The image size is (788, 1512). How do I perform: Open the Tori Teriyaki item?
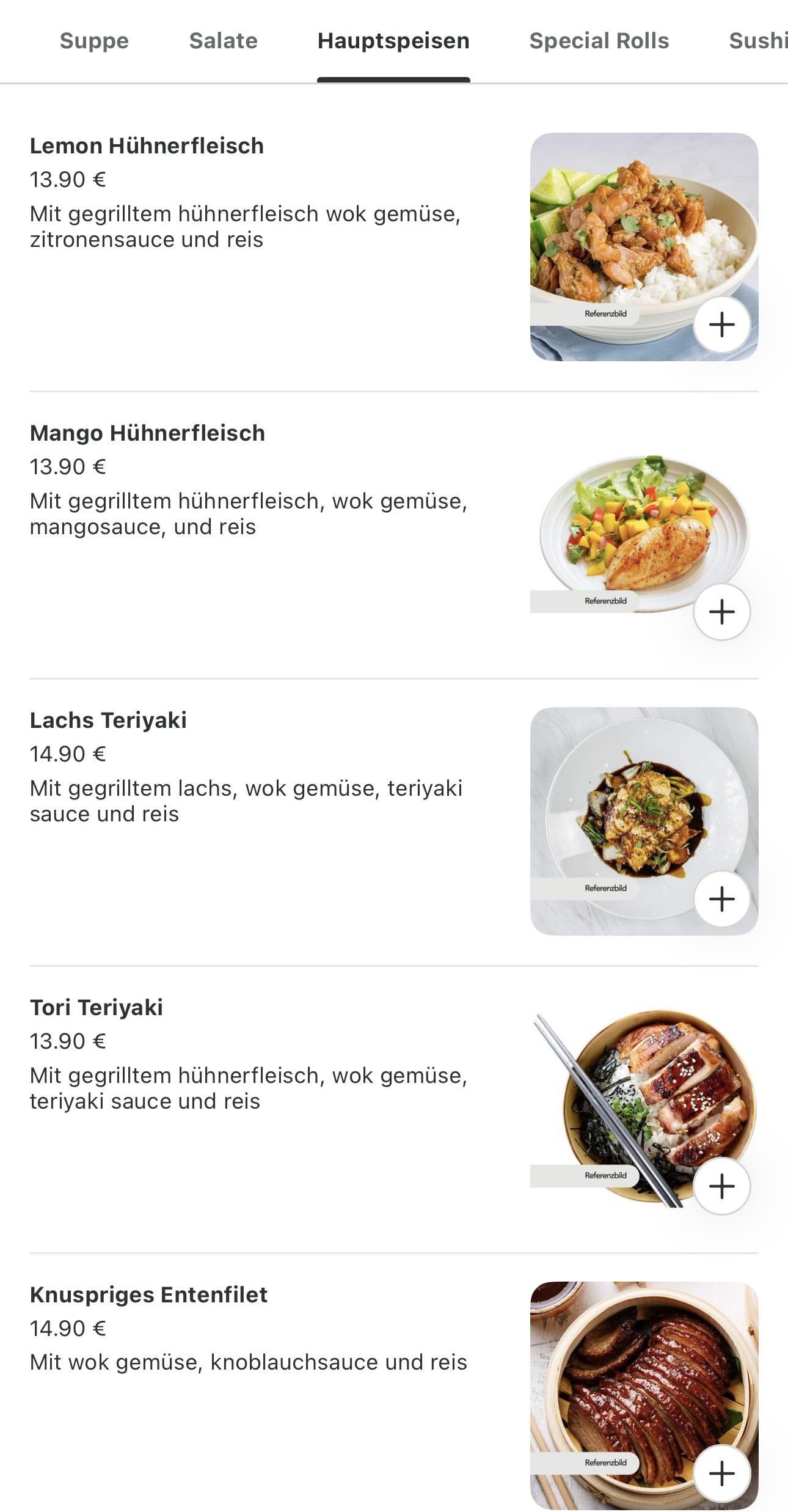pyautogui.click(x=97, y=1008)
